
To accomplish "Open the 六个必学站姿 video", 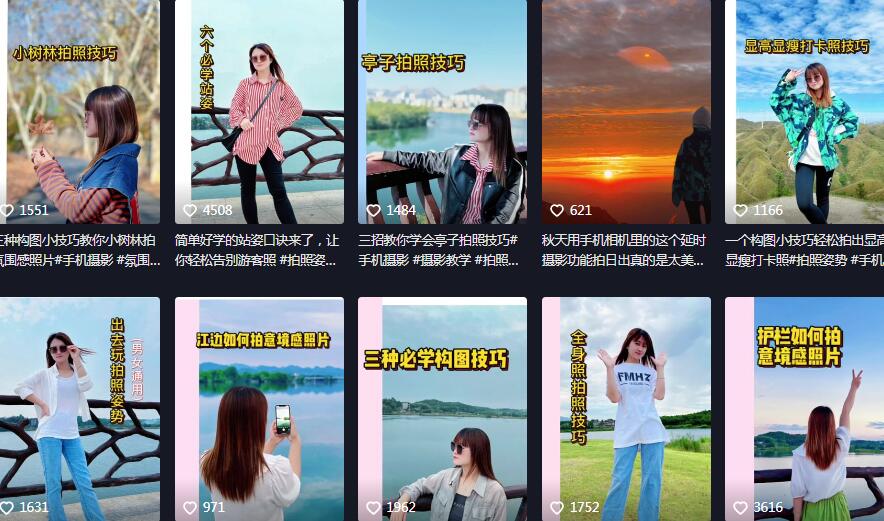I will coord(259,111).
